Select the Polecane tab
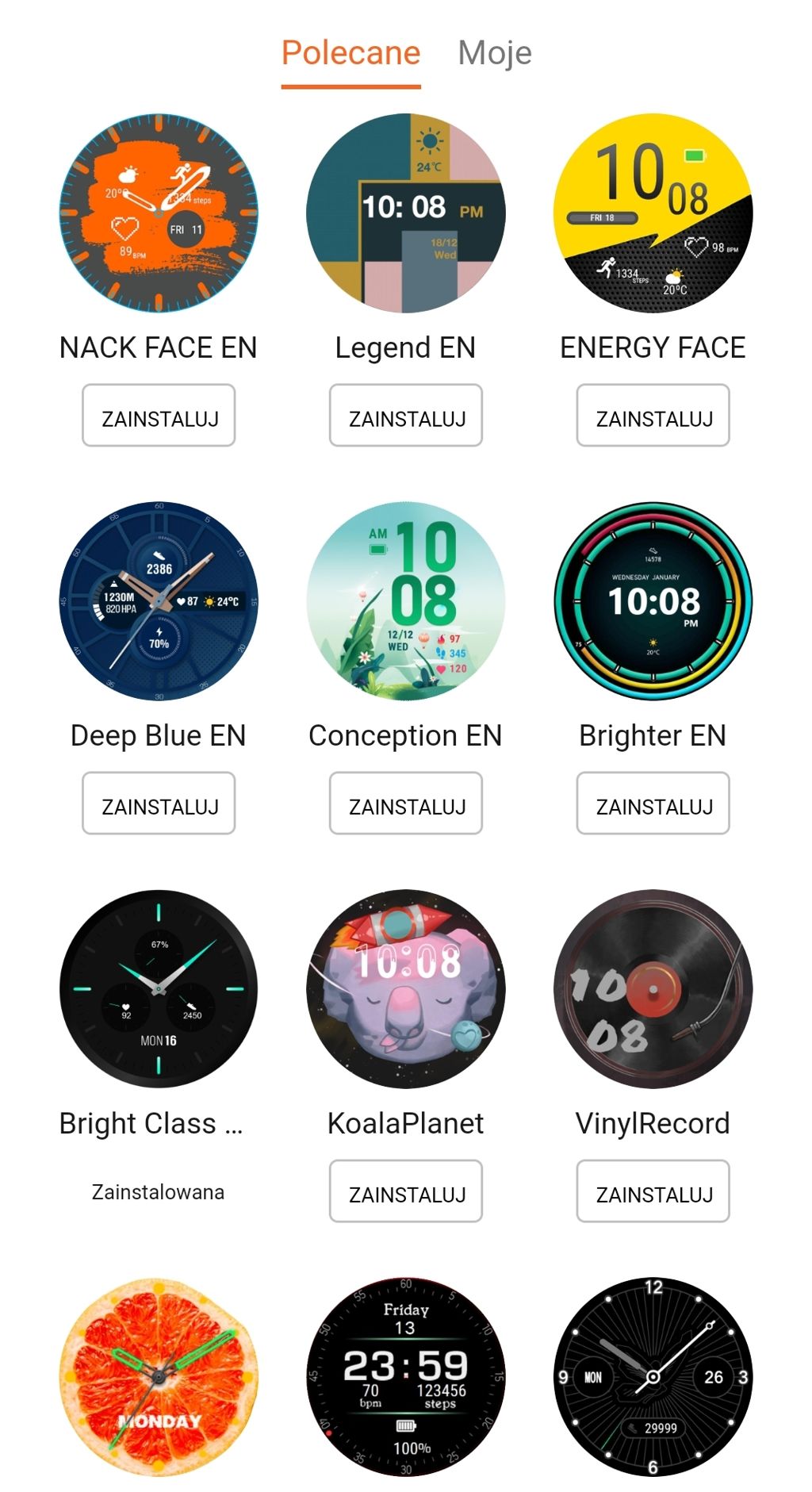 (350, 54)
